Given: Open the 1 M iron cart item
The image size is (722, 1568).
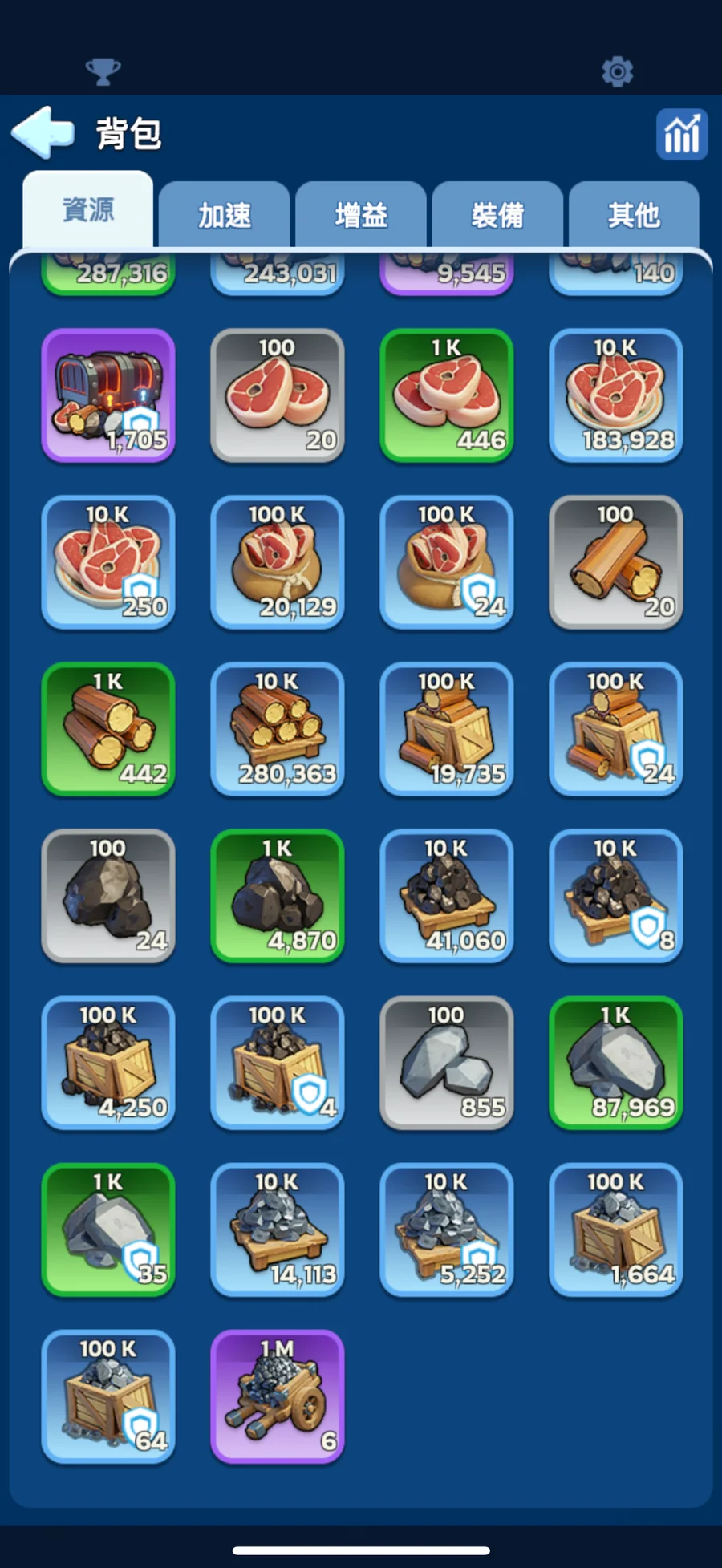Looking at the screenshot, I should tap(278, 1396).
